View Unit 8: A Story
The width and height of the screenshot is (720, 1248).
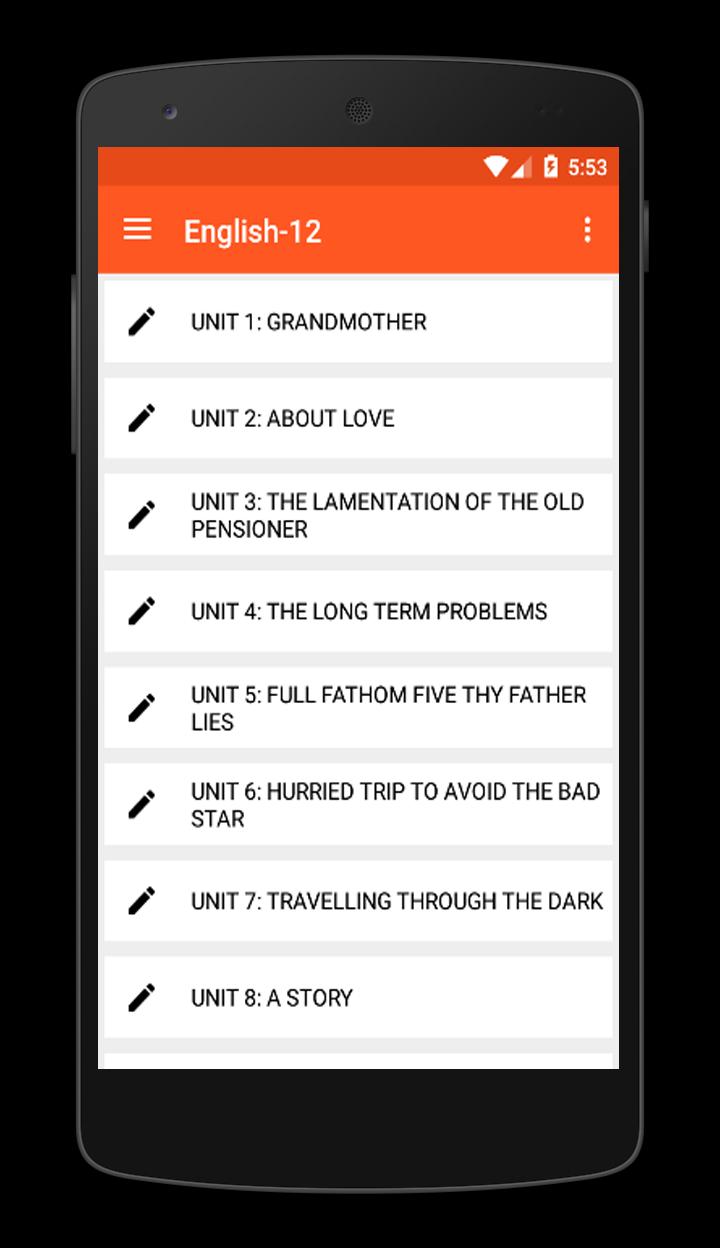pyautogui.click(x=358, y=997)
